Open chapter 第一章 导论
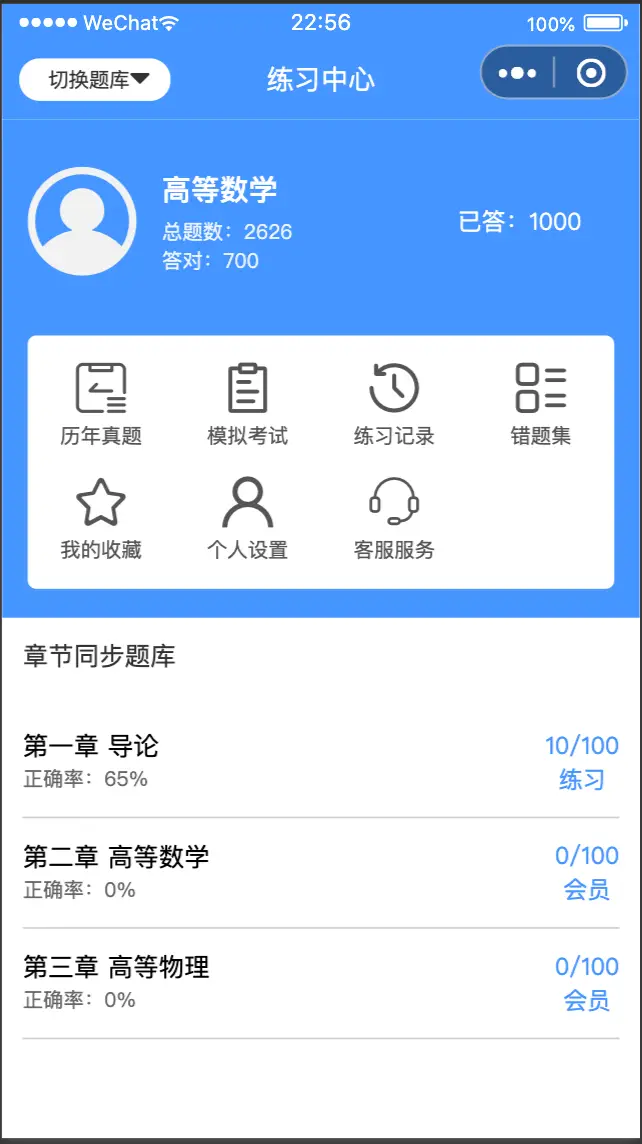This screenshot has height=1144, width=642. tap(321, 762)
